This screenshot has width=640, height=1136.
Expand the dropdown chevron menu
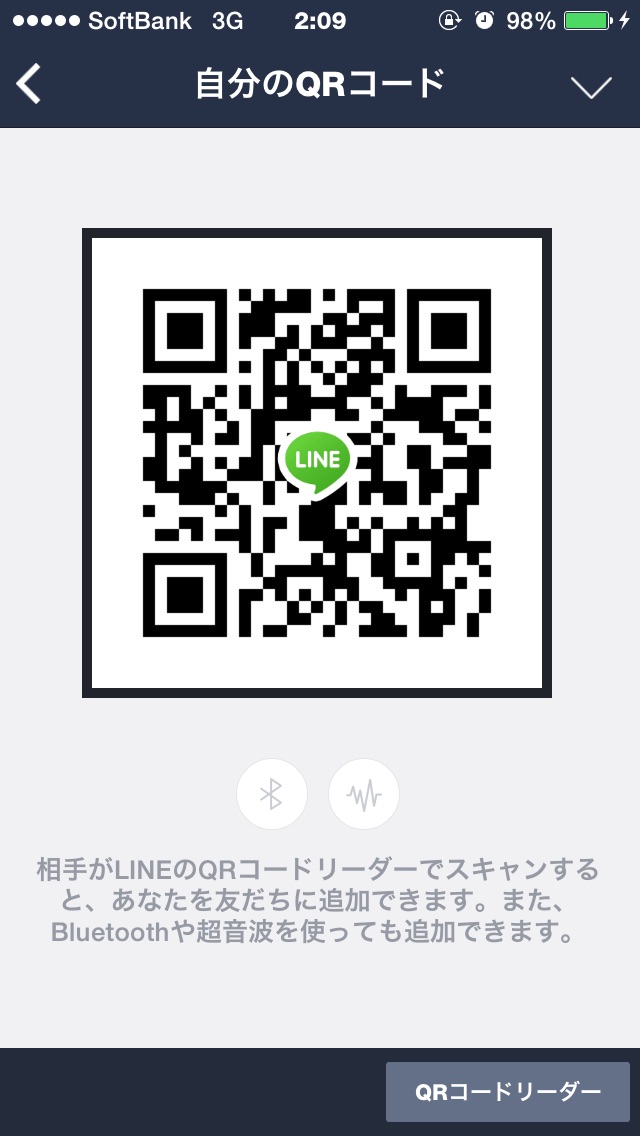(x=591, y=87)
